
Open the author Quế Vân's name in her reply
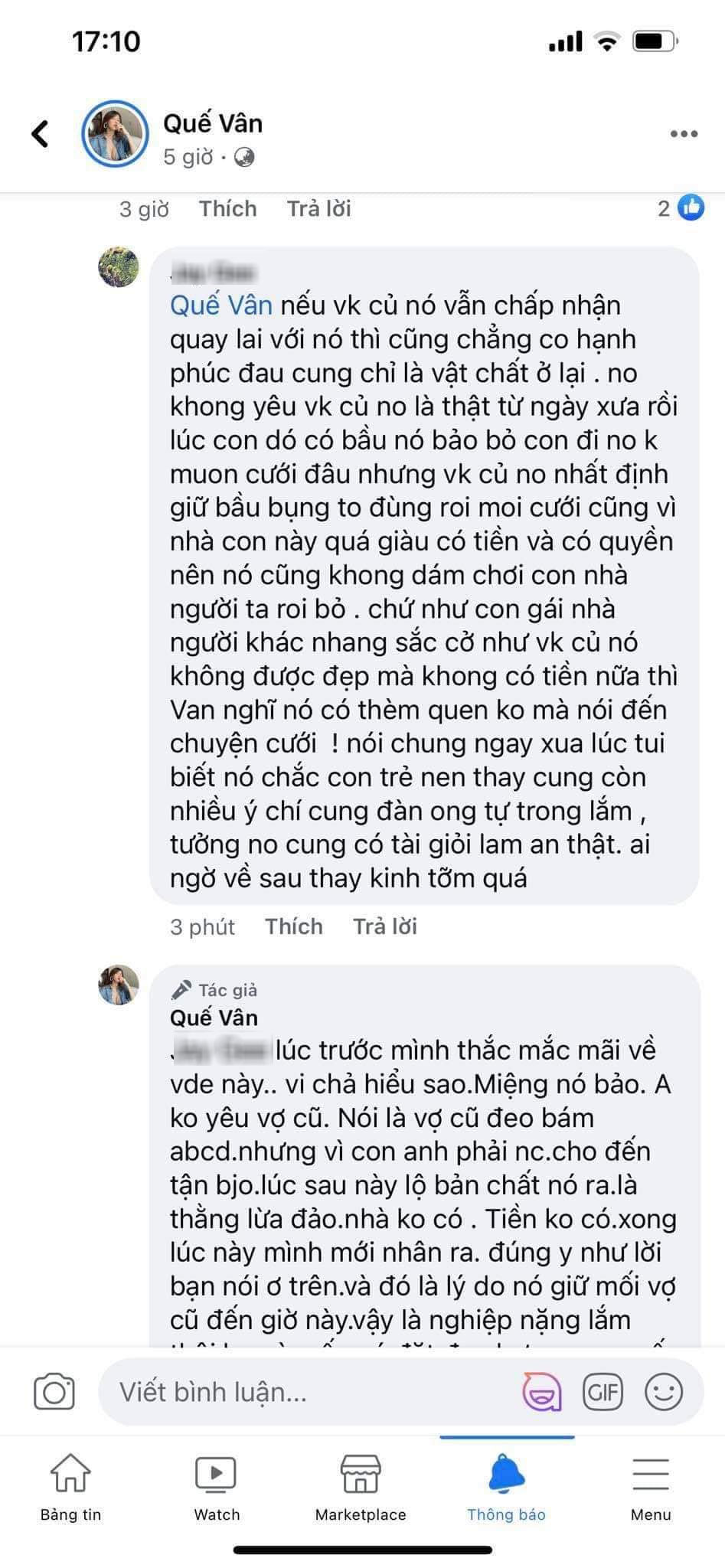tap(214, 1018)
